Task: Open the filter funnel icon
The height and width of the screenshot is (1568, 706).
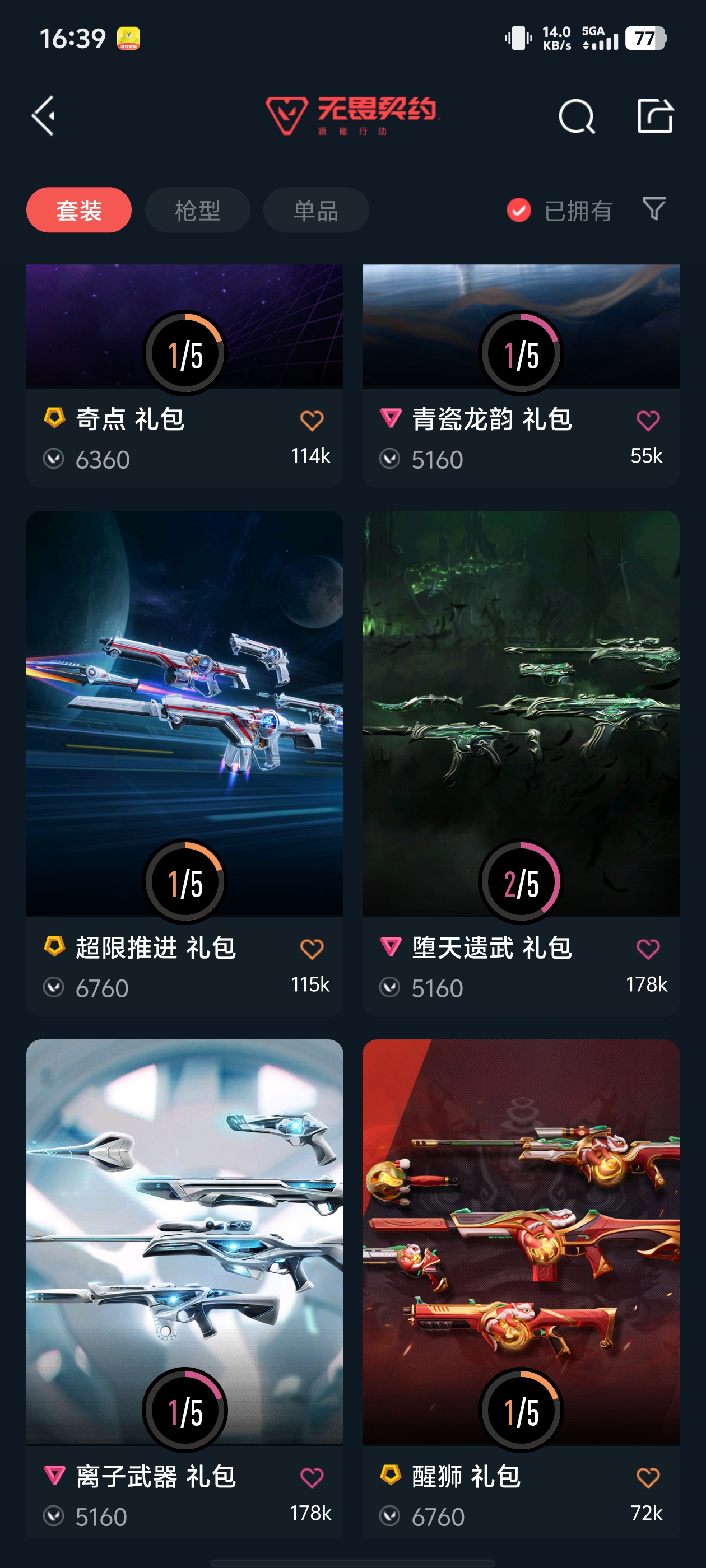Action: (653, 209)
